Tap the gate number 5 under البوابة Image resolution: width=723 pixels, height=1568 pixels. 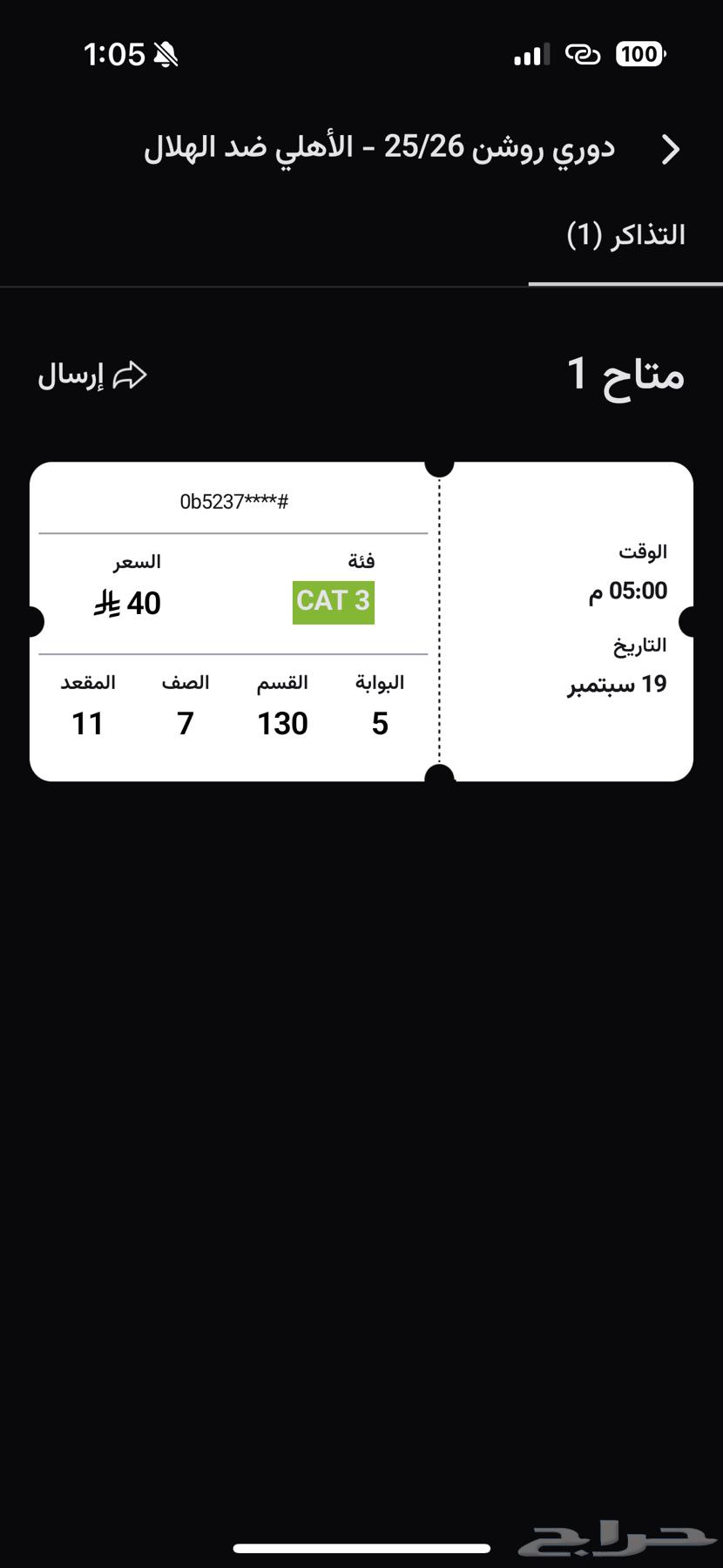[x=378, y=723]
